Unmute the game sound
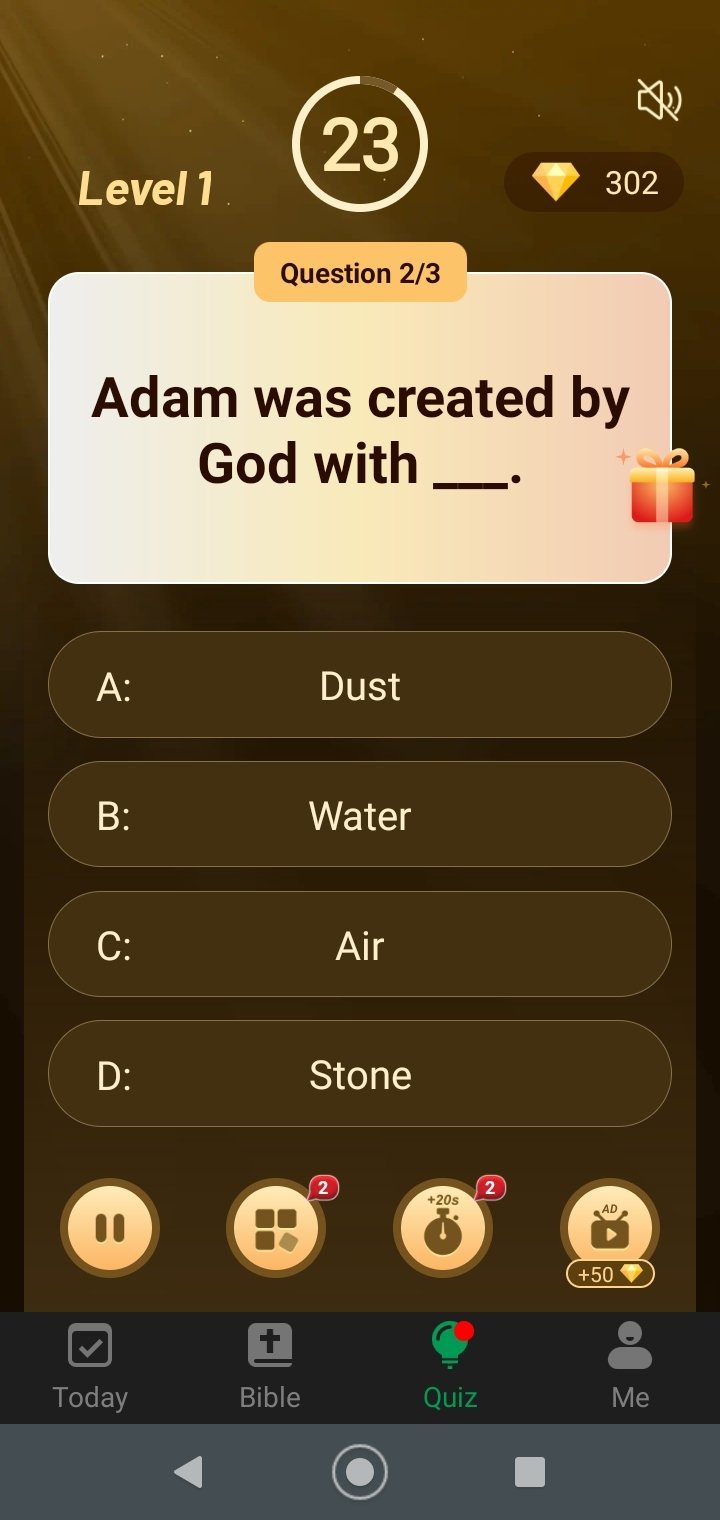The width and height of the screenshot is (720, 1520). (659, 100)
